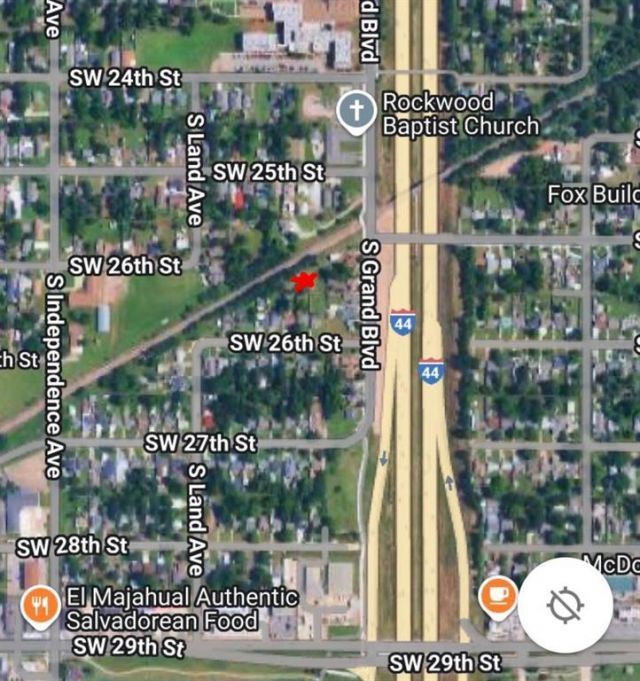Select the El Majahual Salvadorean Food restaurant pin
640x681 pixels.
pos(39,606)
